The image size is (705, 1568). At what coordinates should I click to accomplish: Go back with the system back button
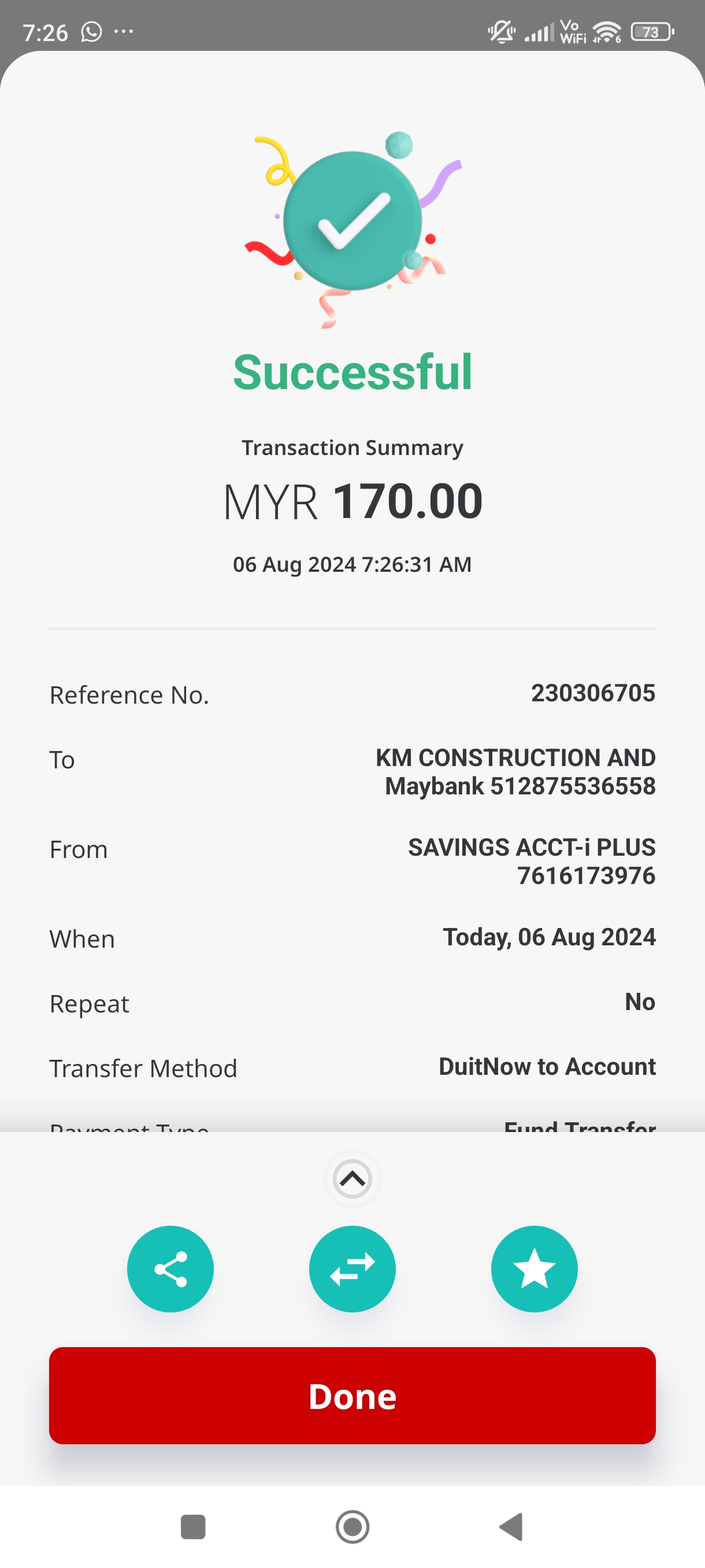(511, 1526)
